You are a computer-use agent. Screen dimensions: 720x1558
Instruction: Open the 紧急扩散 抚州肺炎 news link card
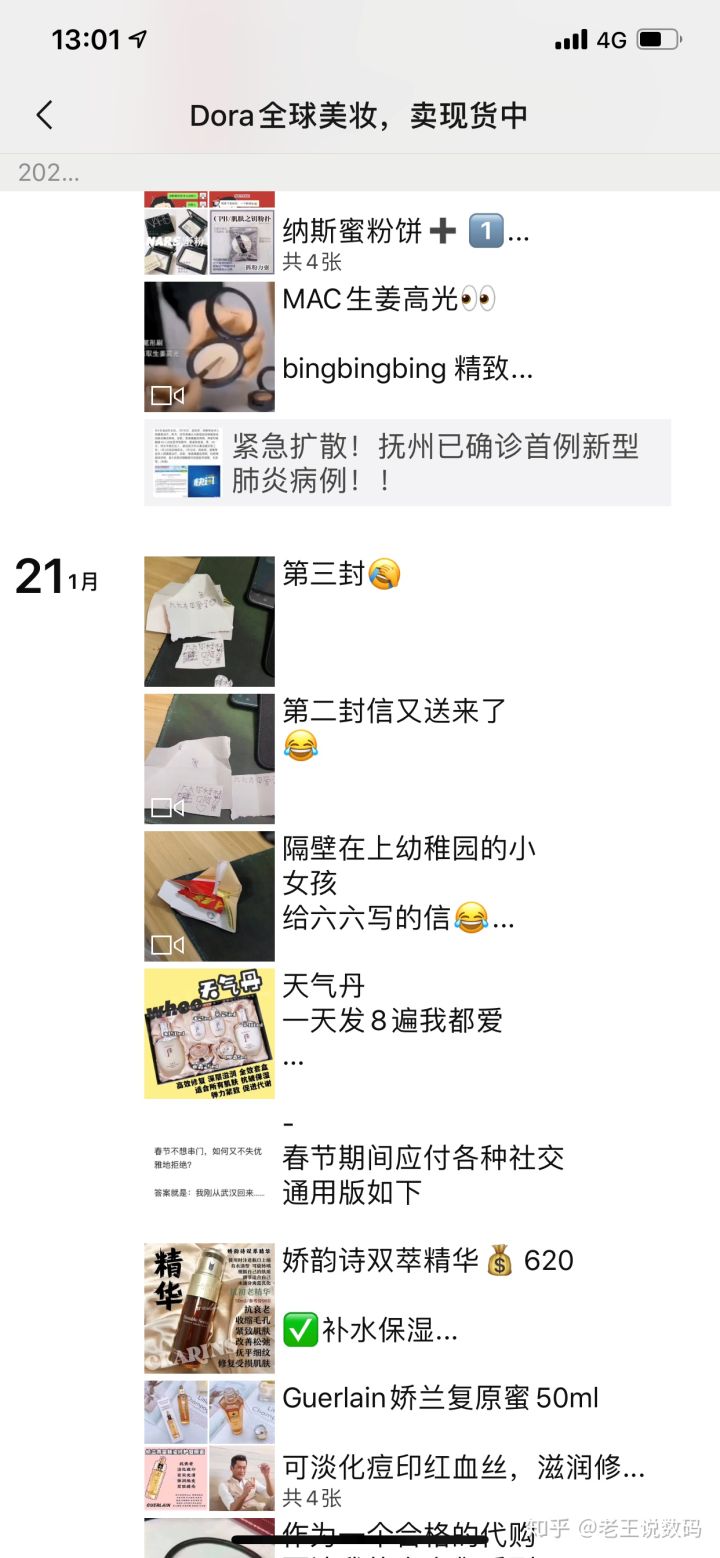tap(420, 461)
